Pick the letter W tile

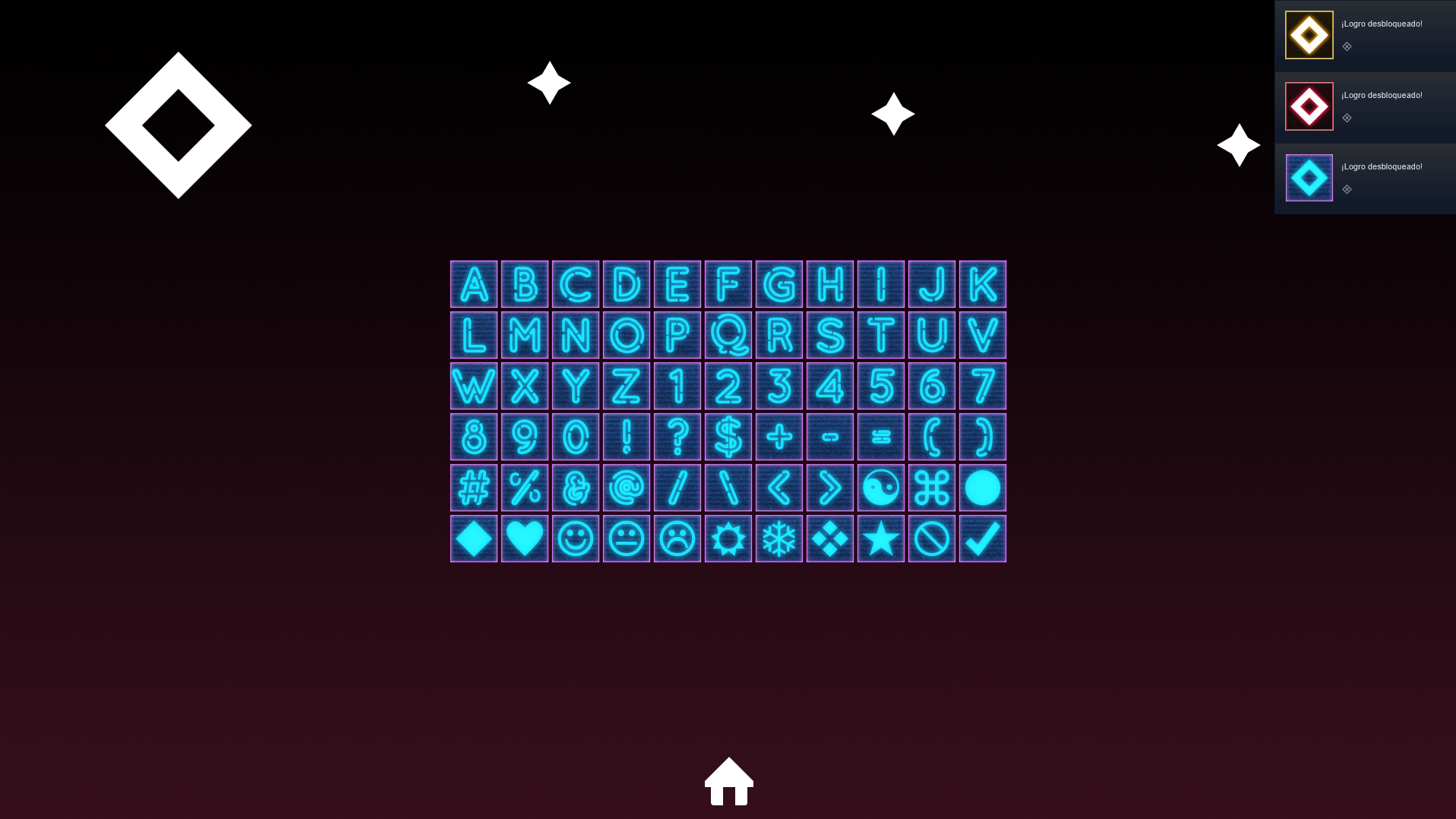(x=474, y=386)
